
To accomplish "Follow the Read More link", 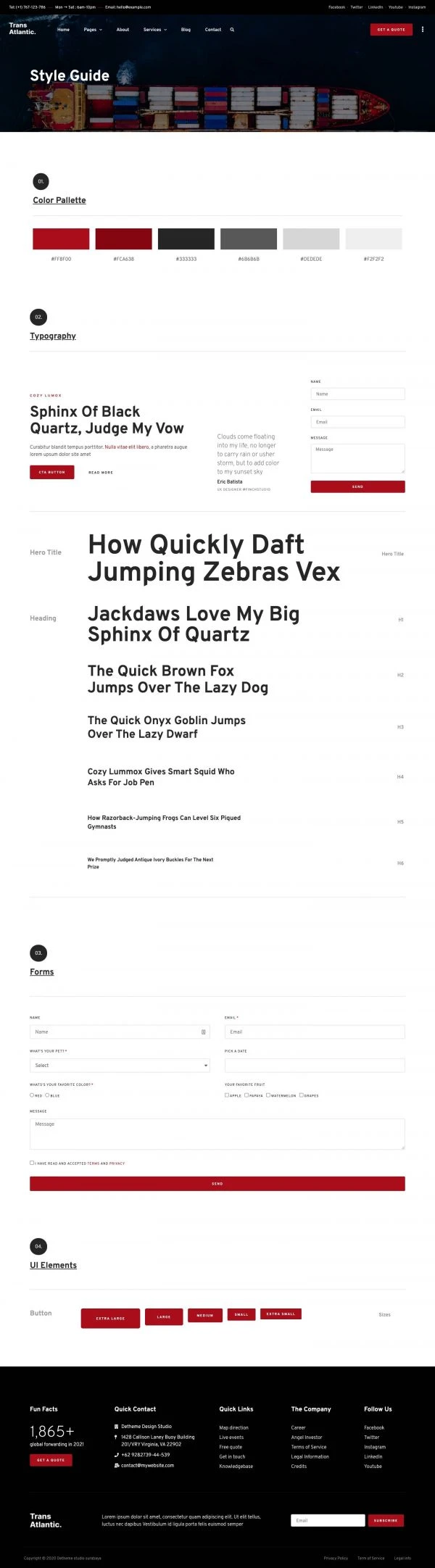I will click(101, 473).
